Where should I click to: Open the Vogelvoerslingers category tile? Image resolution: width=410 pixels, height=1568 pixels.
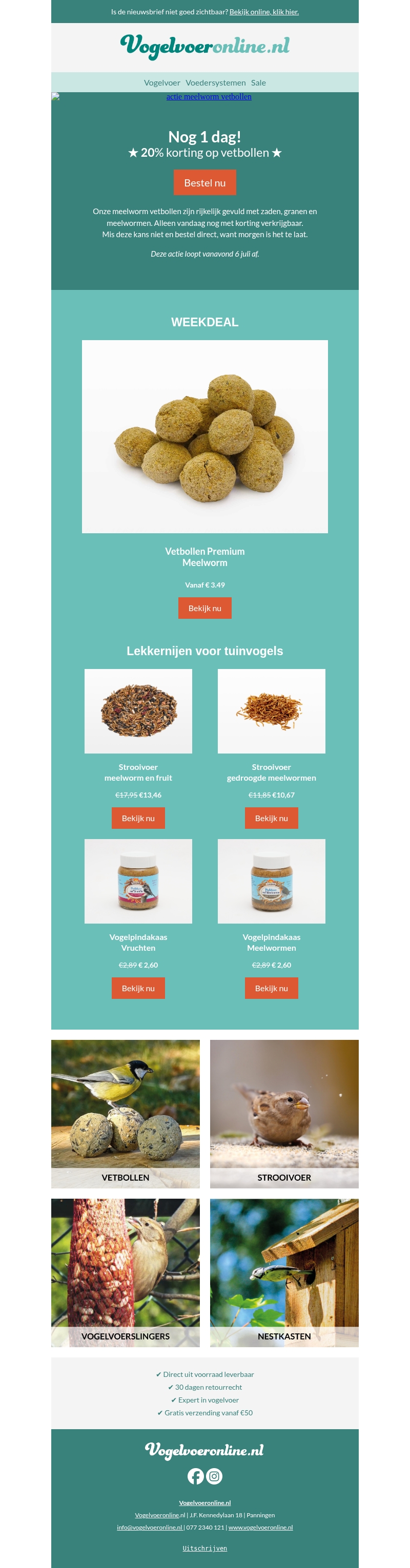[126, 1273]
